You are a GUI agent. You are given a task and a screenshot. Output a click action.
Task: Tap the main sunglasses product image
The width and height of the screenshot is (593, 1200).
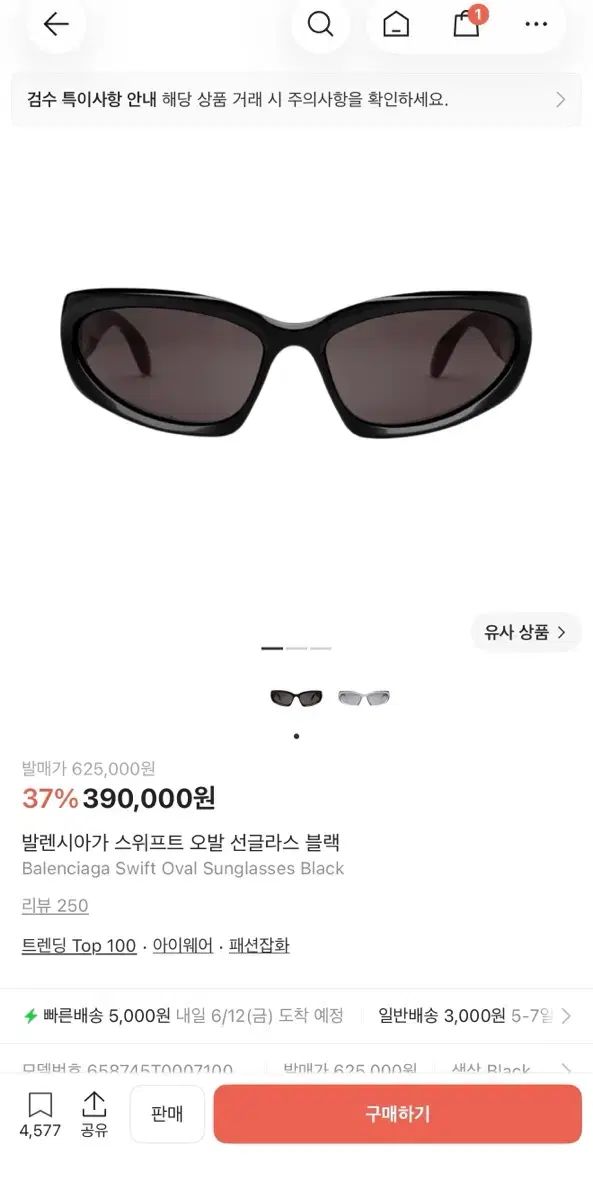point(296,362)
